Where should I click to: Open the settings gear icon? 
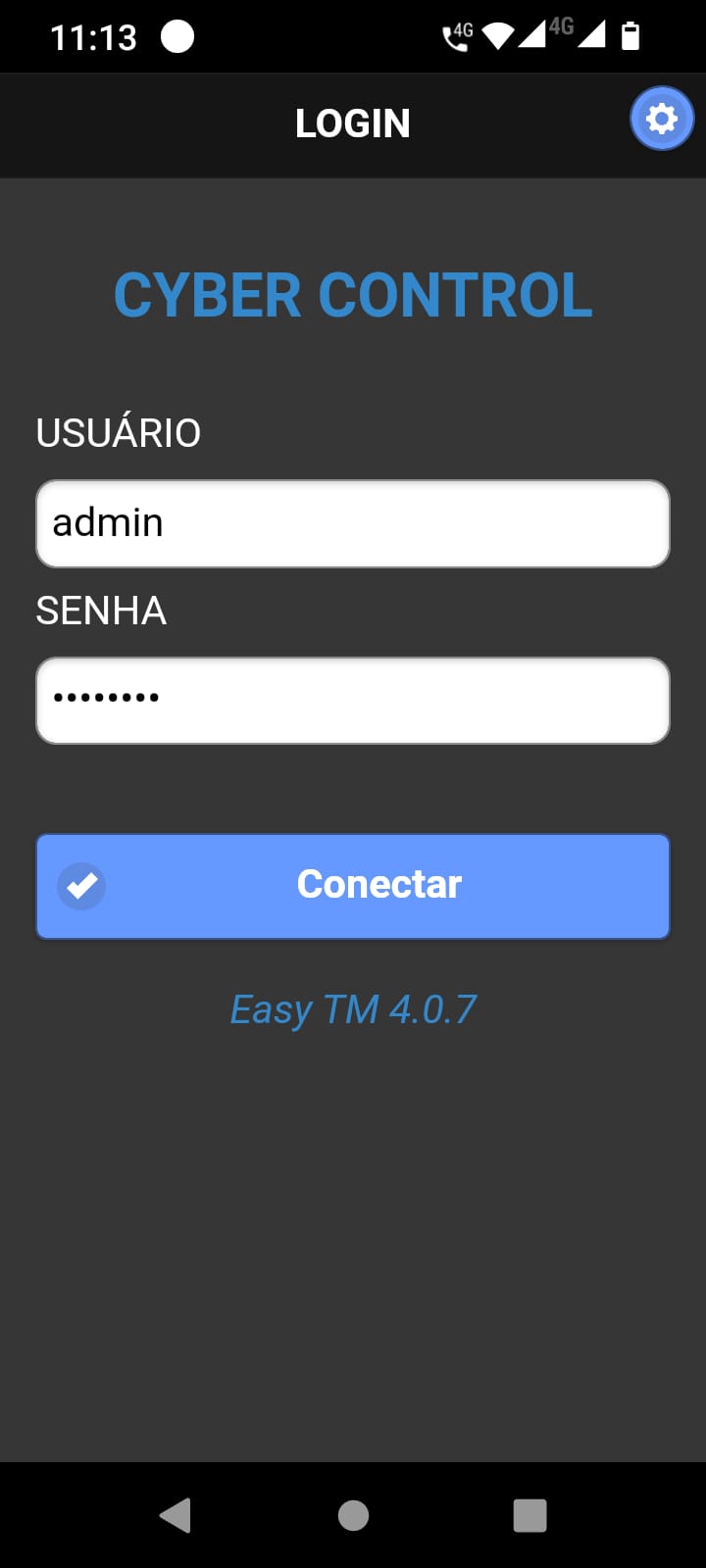point(661,118)
